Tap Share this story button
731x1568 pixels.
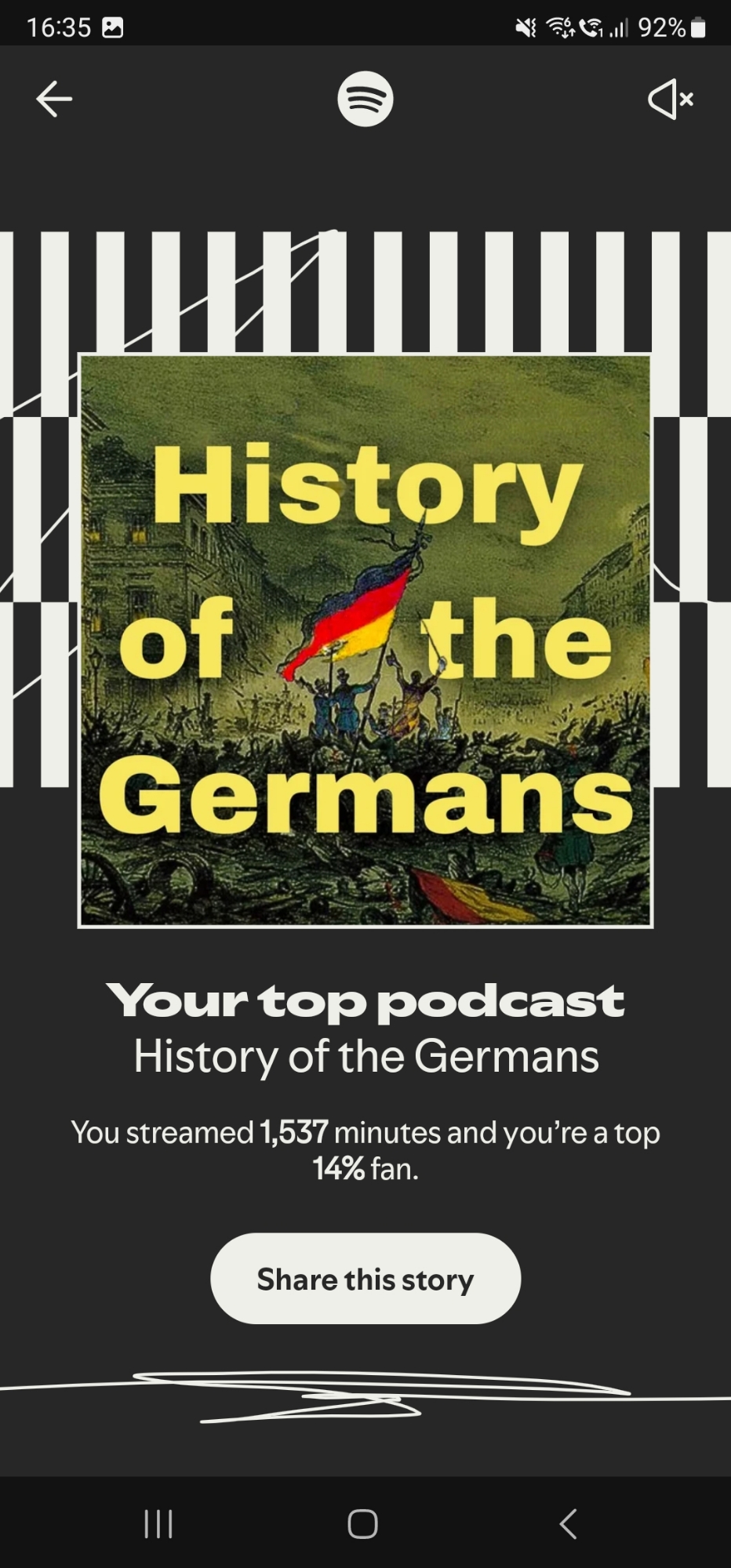[365, 1279]
